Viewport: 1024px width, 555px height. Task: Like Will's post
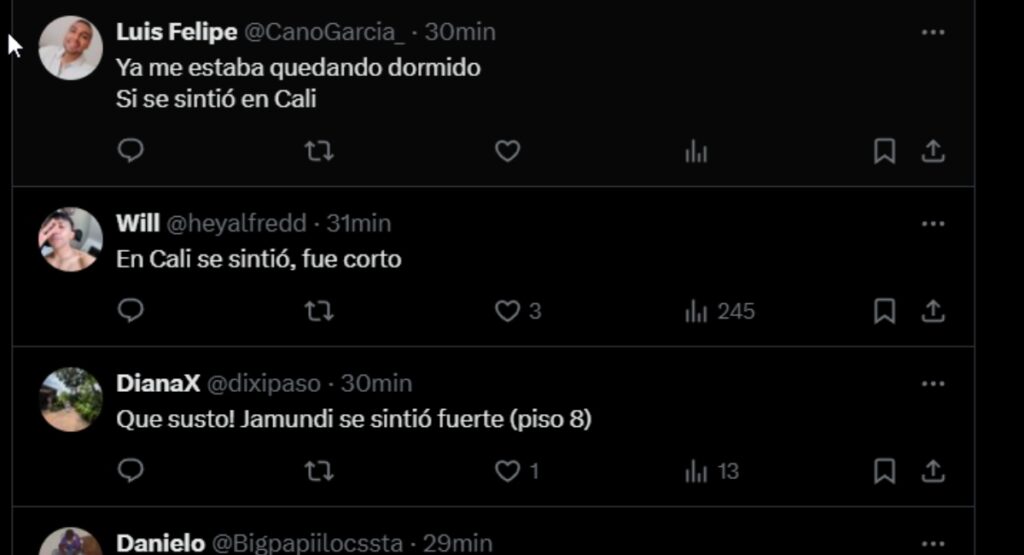pos(508,311)
